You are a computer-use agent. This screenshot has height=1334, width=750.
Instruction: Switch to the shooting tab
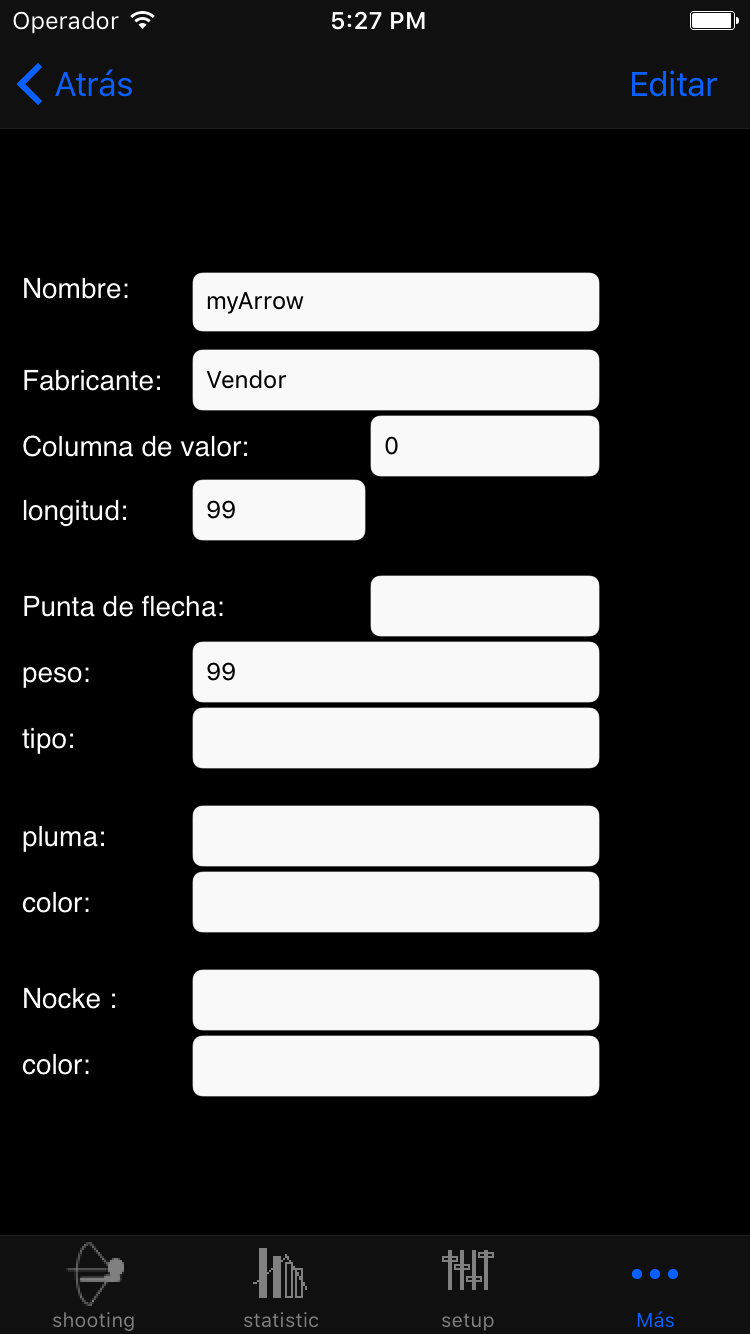click(x=94, y=1286)
